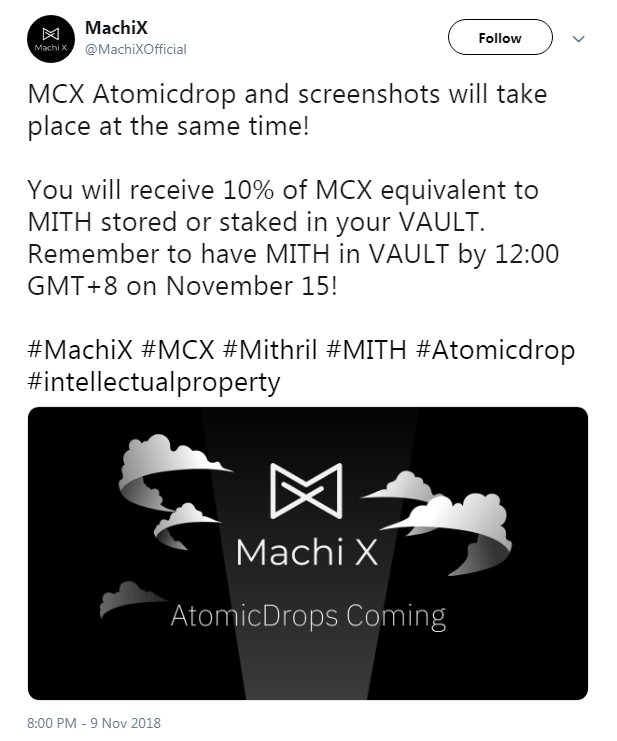
Task: Open the AtomicDrops Coming image
Action: pyautogui.click(x=307, y=552)
